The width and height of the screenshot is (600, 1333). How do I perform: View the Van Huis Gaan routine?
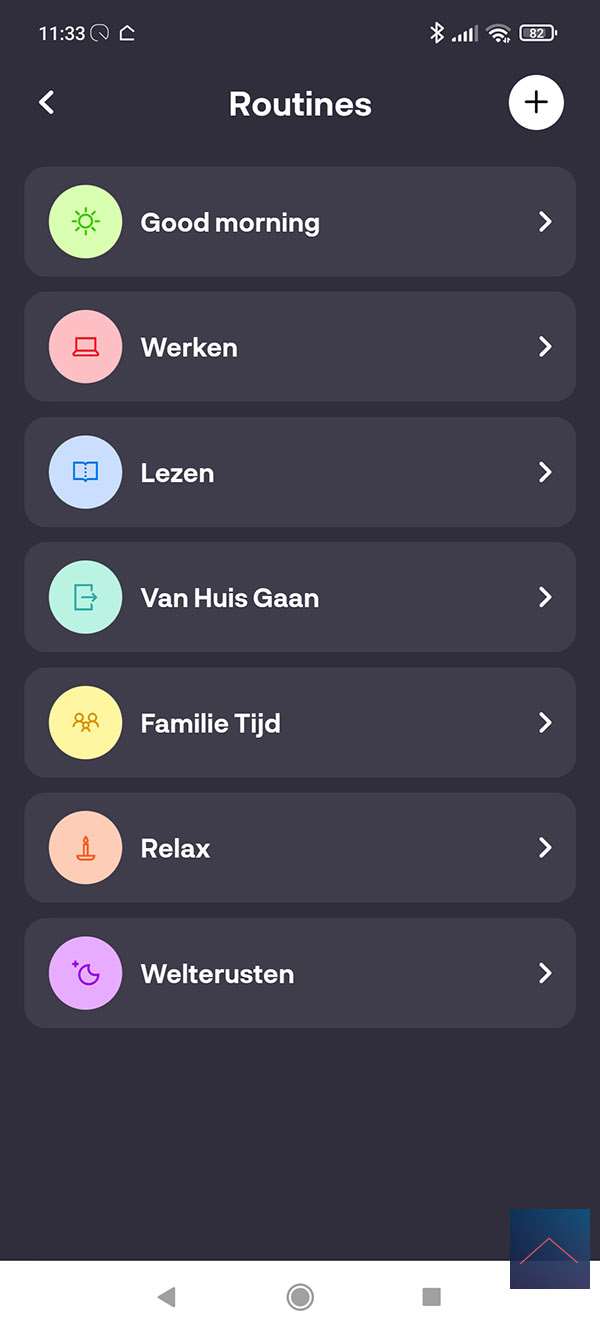(300, 597)
